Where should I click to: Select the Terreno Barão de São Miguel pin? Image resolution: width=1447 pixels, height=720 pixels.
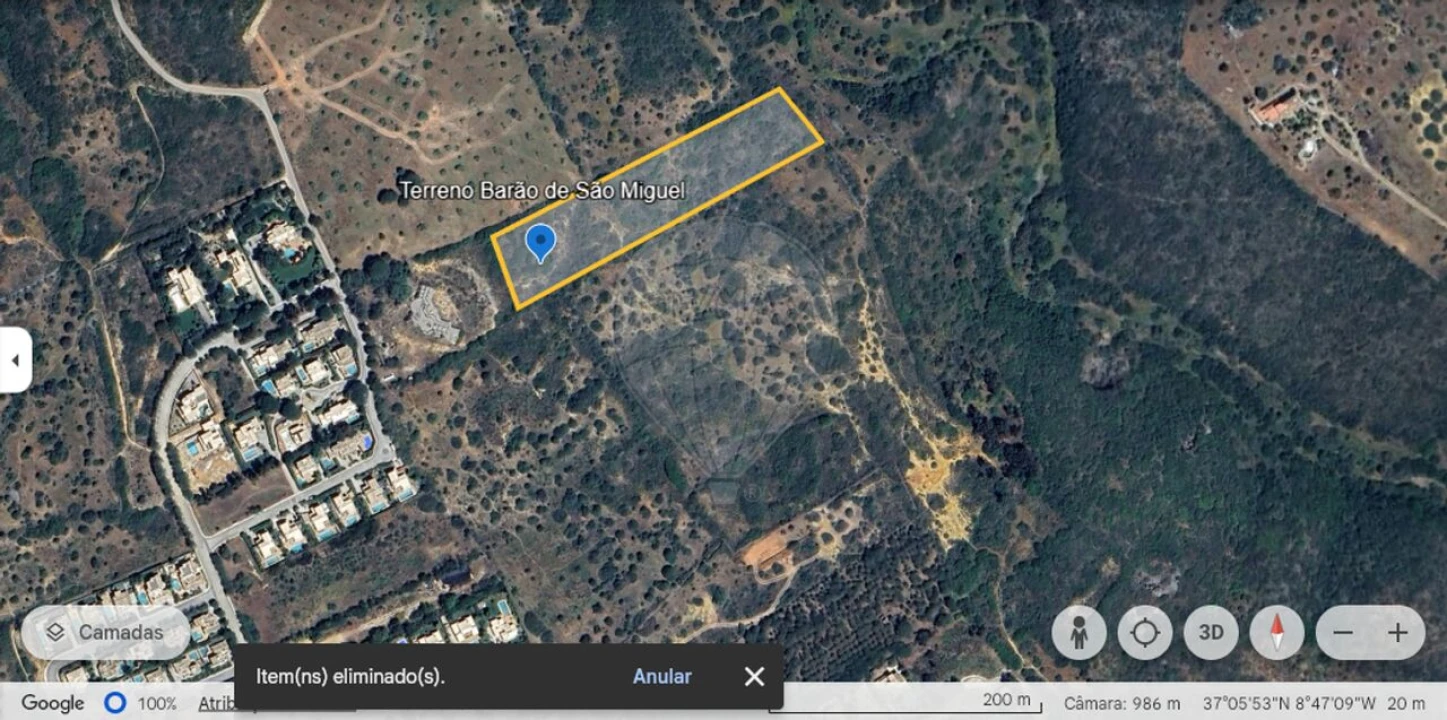[540, 243]
